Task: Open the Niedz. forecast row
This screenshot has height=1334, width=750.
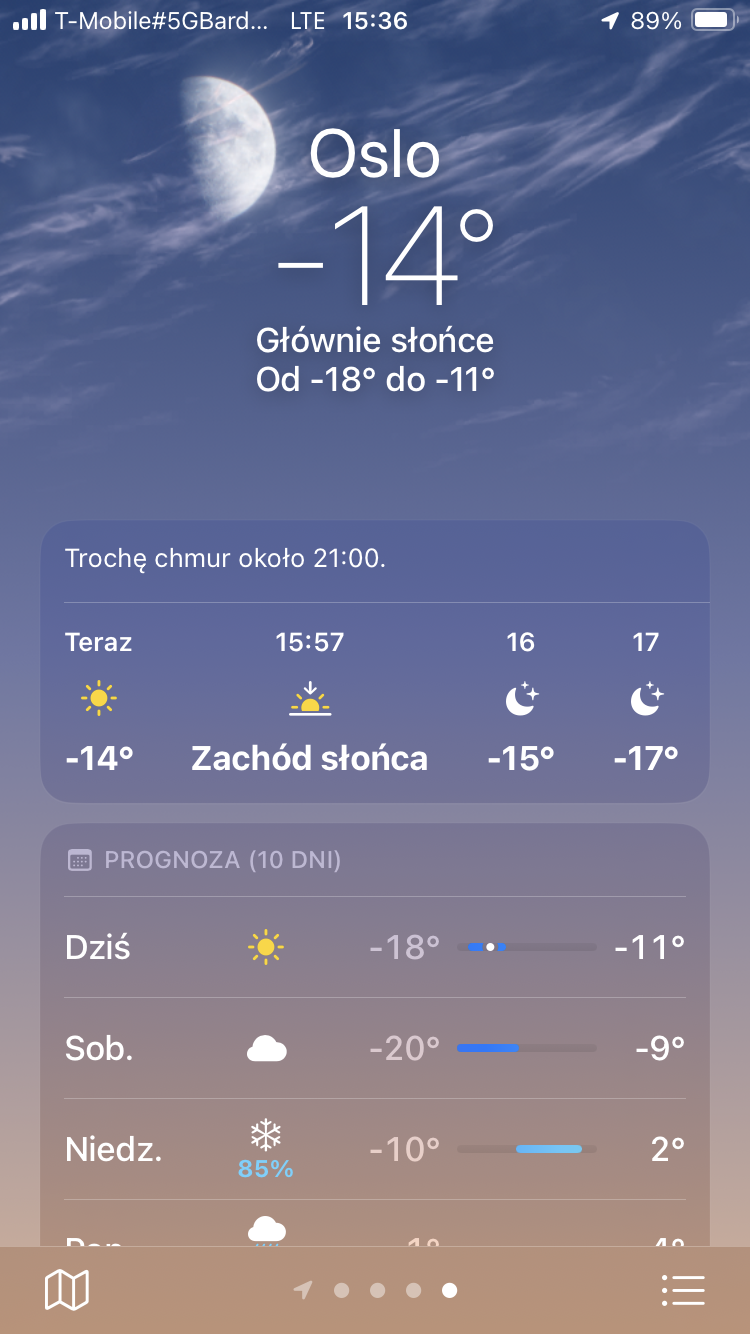Action: (x=375, y=1149)
